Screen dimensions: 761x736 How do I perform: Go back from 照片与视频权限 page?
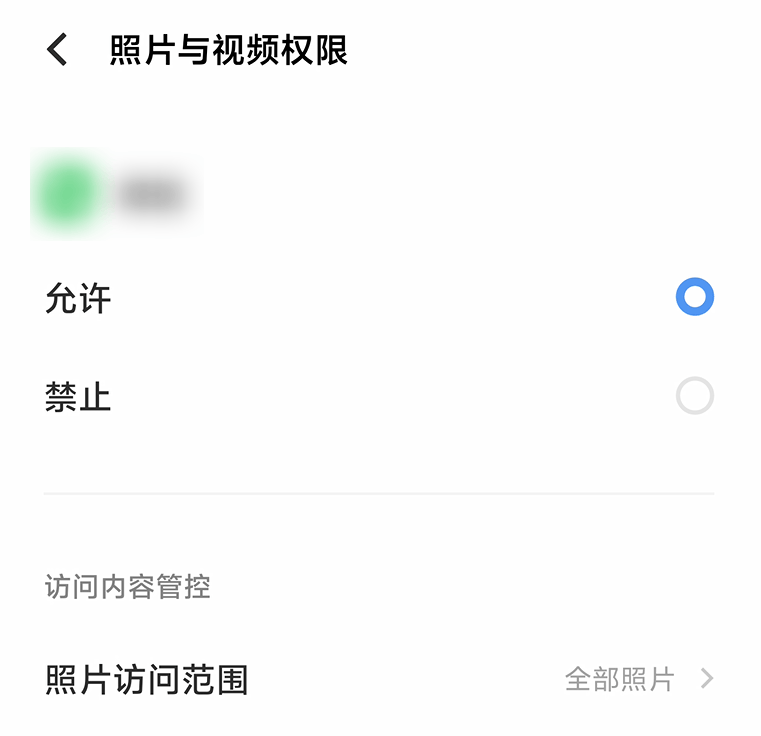58,49
